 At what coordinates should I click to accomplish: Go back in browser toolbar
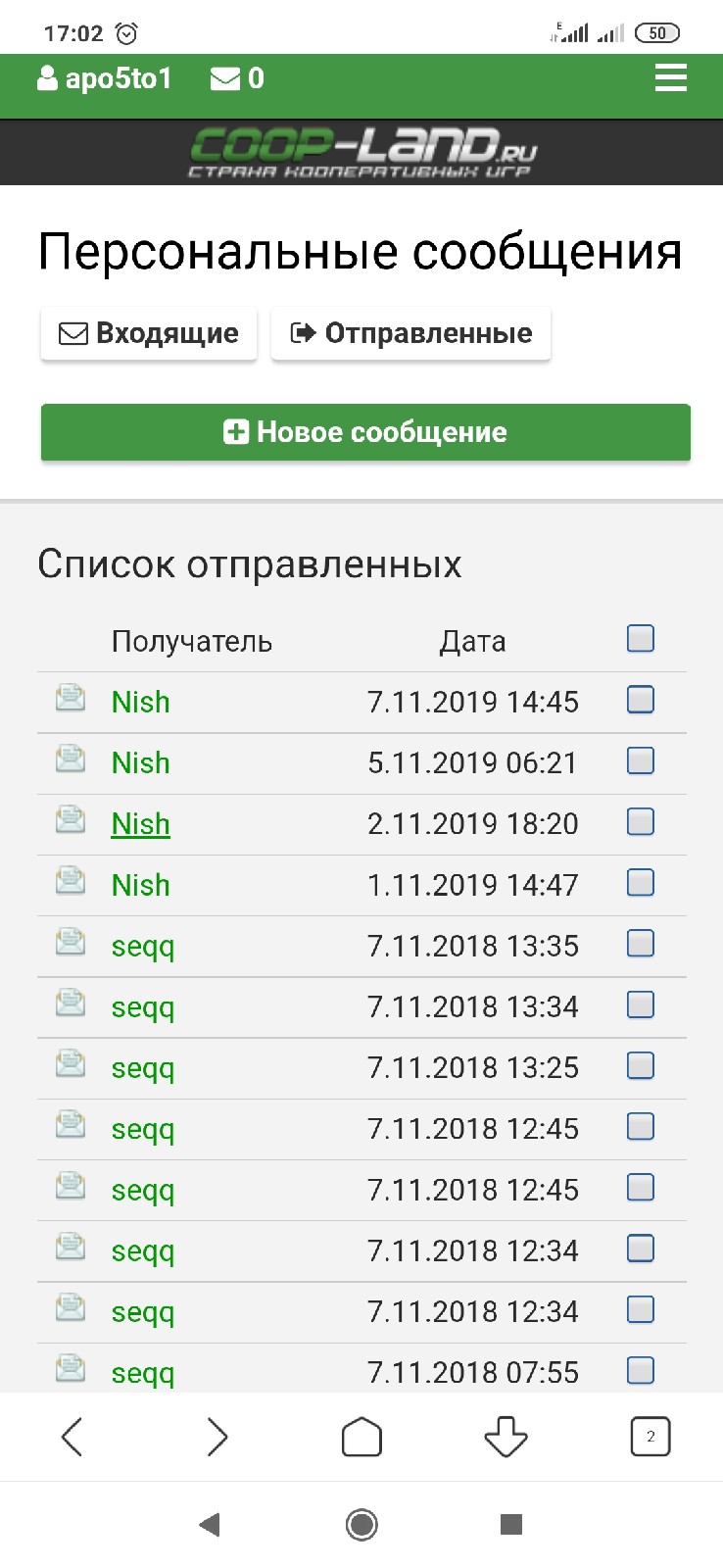(x=72, y=1438)
